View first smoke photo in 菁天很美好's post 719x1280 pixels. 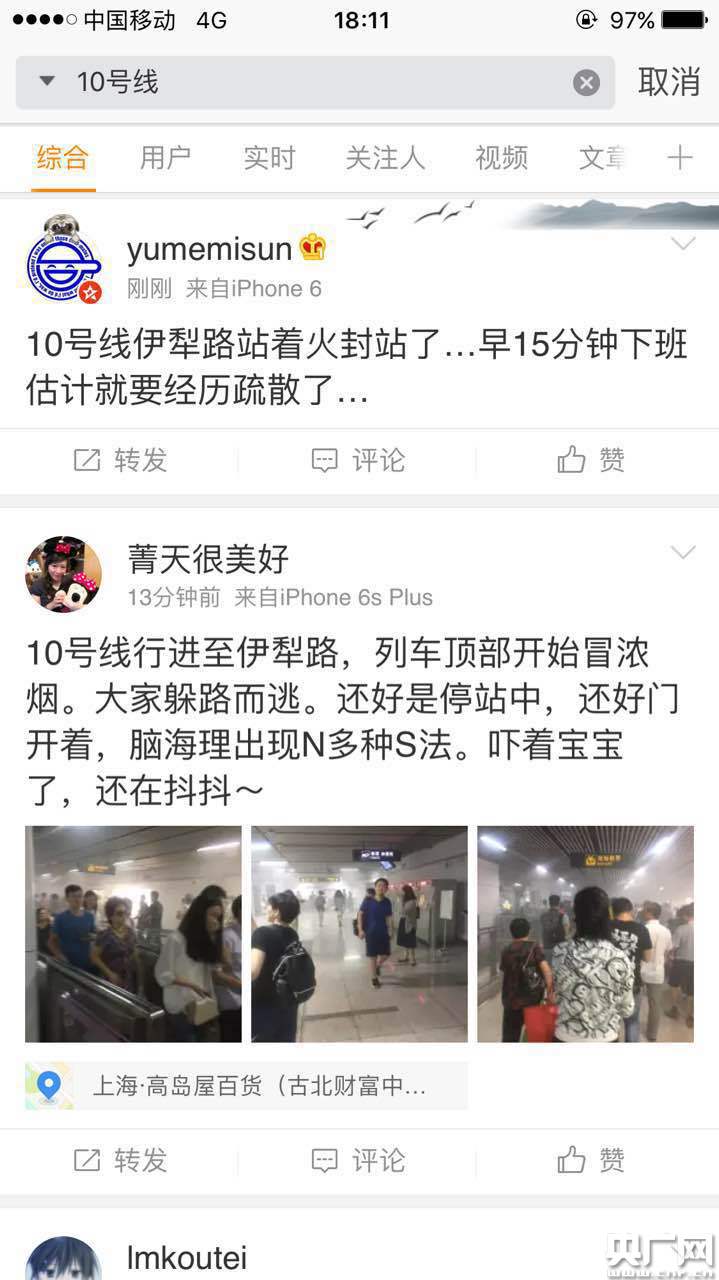point(133,934)
